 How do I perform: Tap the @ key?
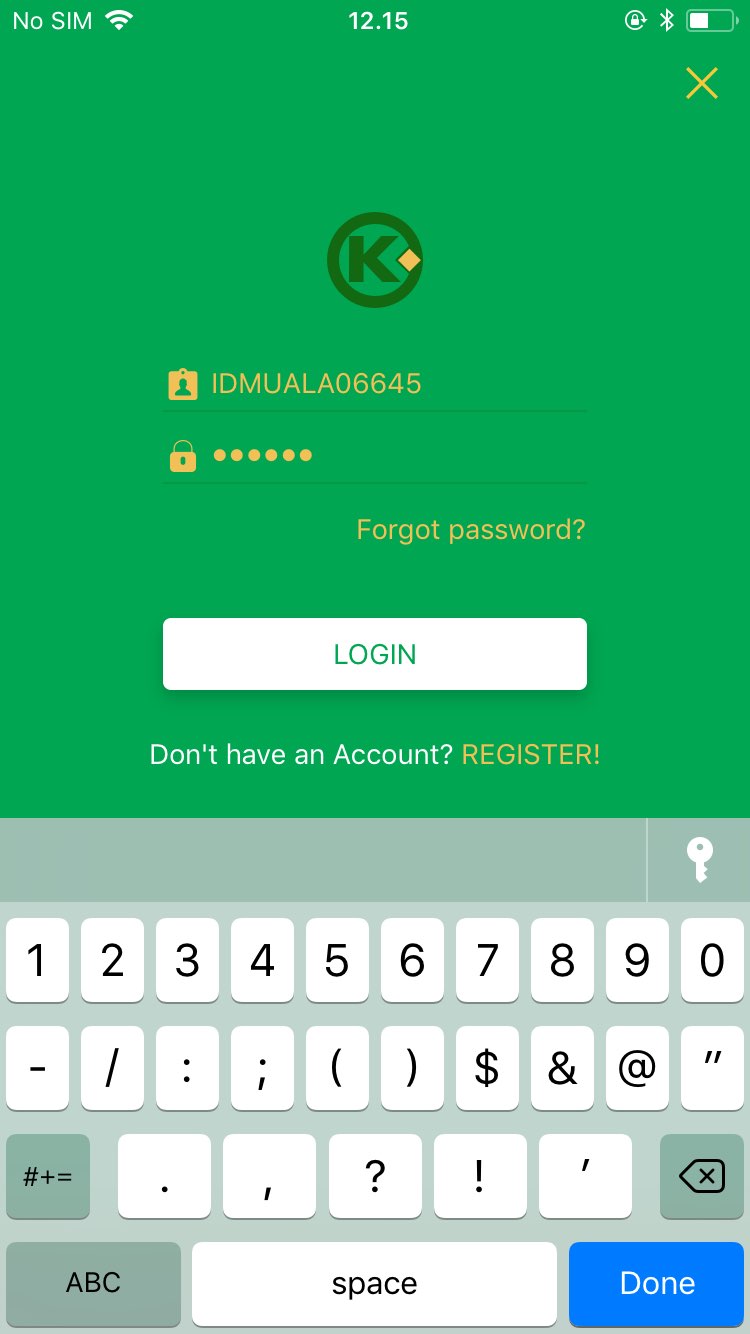(x=637, y=1068)
